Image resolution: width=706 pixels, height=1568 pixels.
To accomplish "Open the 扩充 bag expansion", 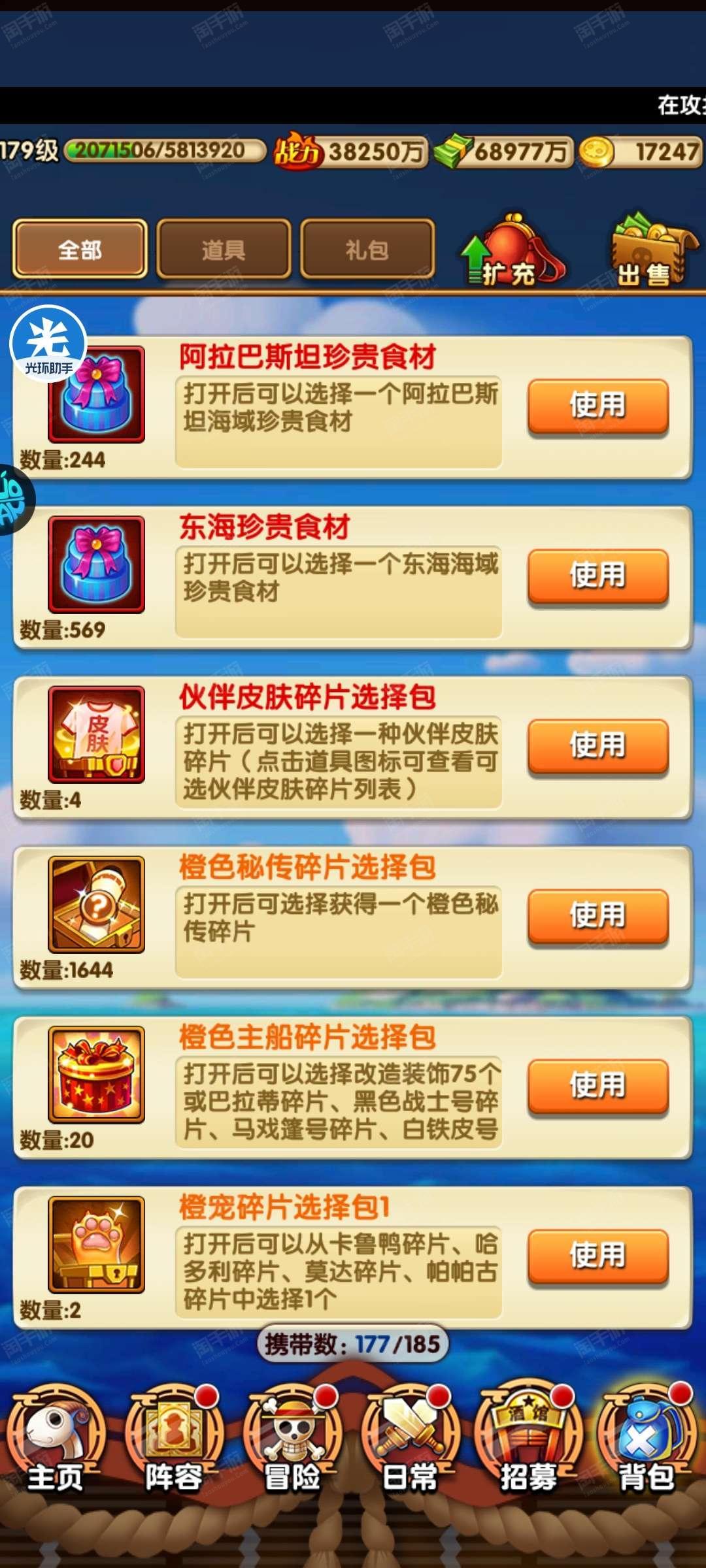I will (x=513, y=250).
